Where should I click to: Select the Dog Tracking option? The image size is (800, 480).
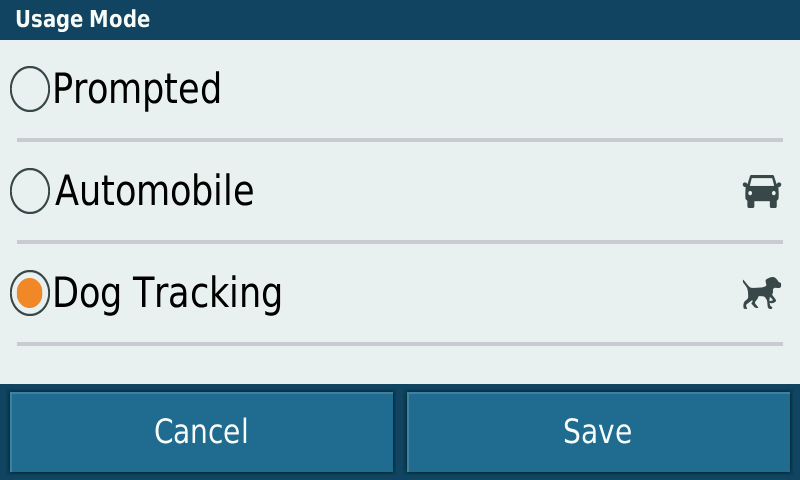click(30, 293)
